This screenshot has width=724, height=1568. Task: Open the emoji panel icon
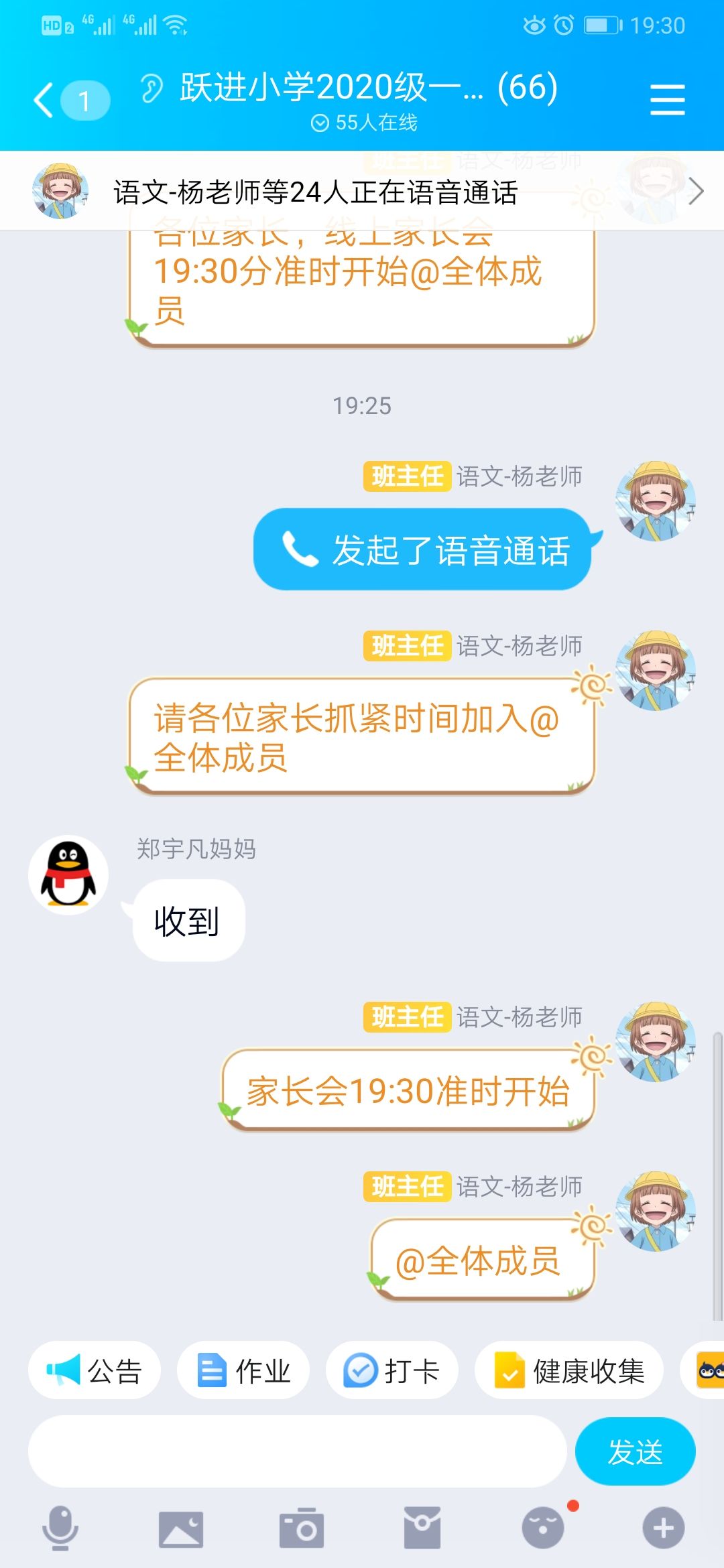tap(543, 1528)
